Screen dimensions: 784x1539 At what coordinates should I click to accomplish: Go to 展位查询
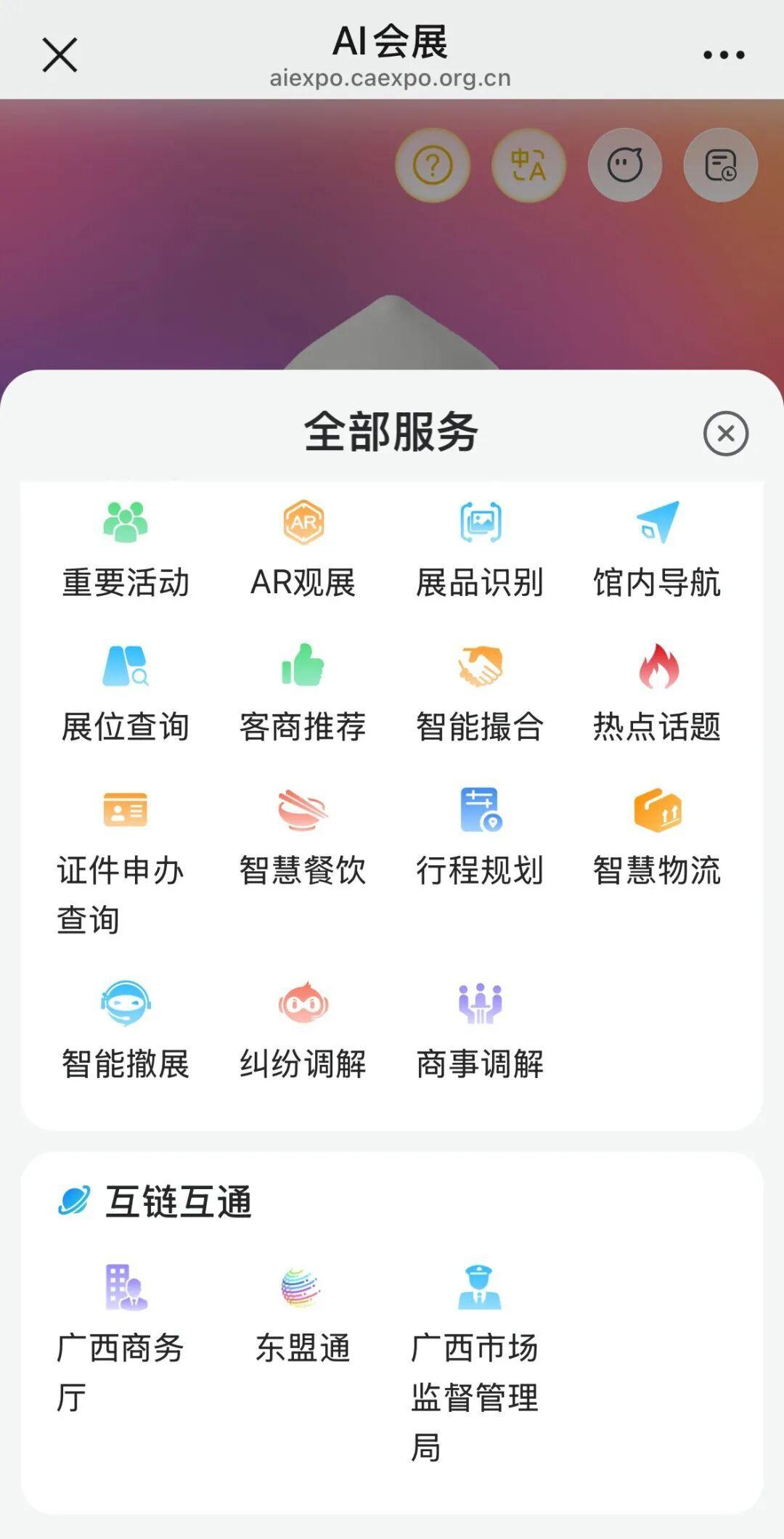click(x=126, y=693)
